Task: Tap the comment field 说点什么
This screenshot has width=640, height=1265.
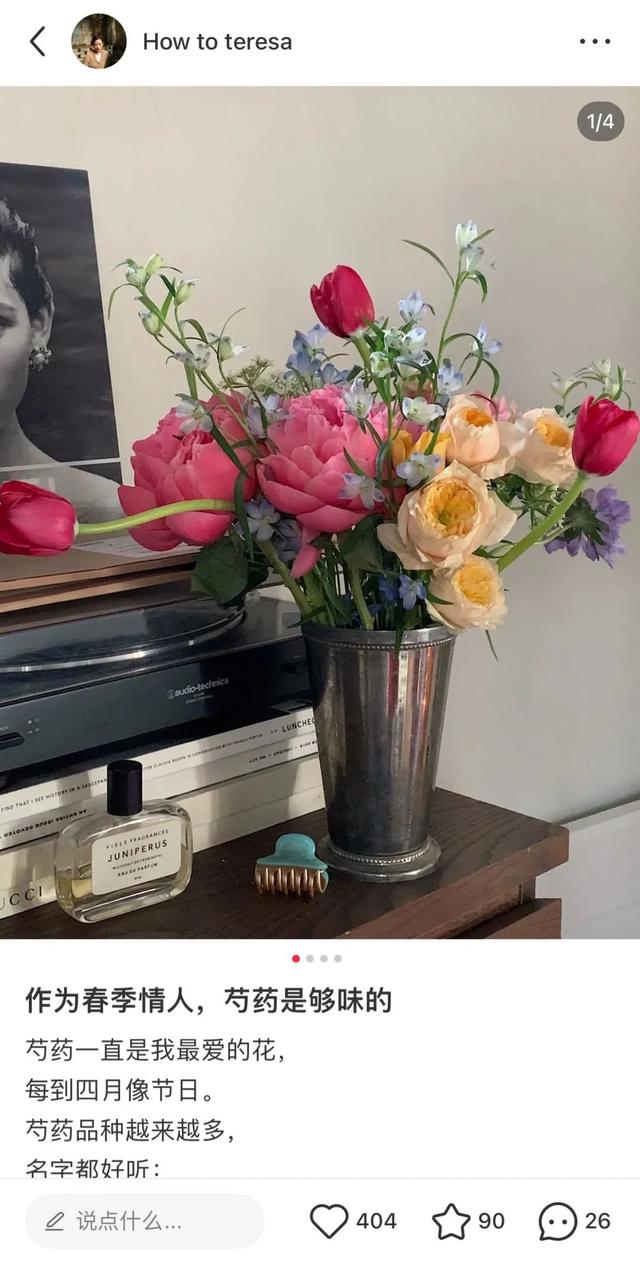Action: click(144, 1221)
